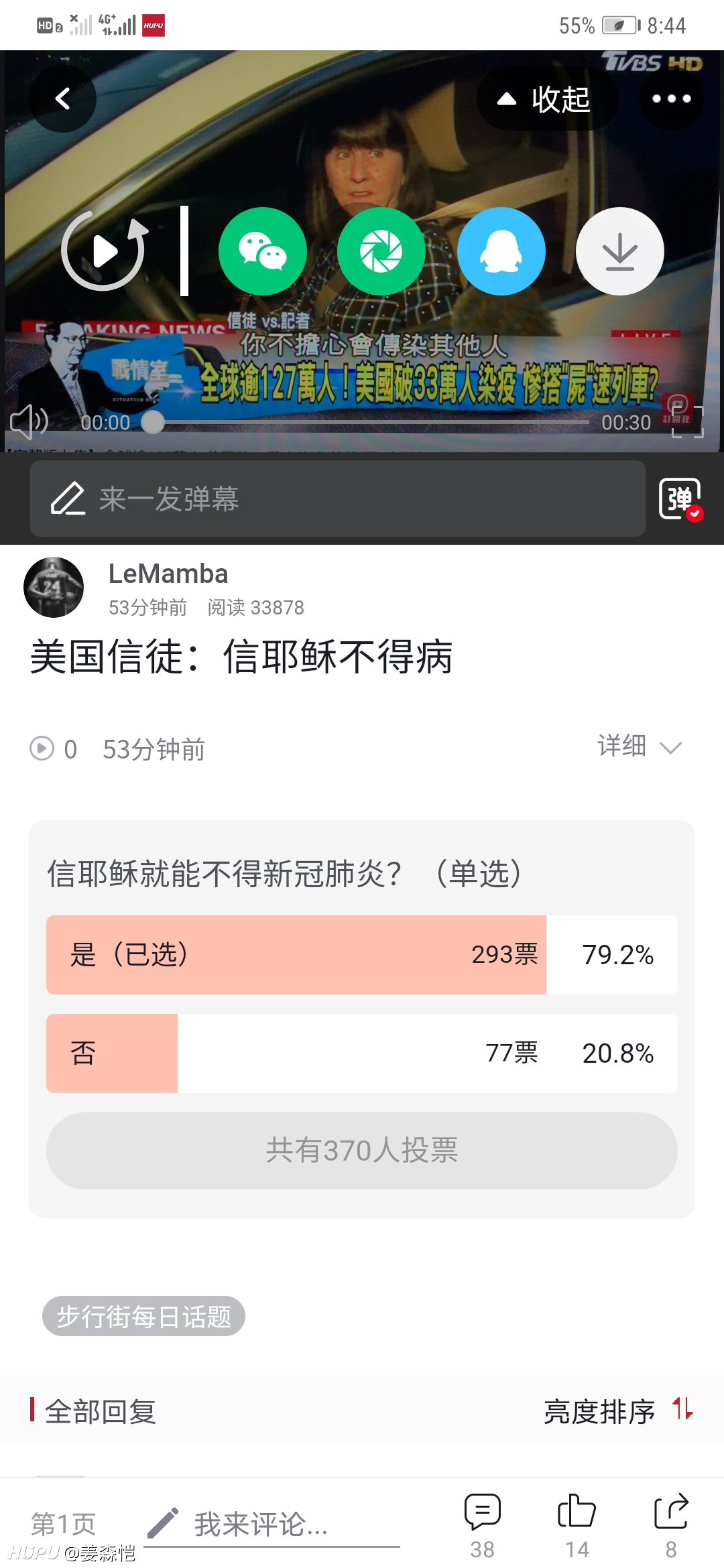724x1568 pixels.
Task: Open LeMamba's profile avatar
Action: coord(54,587)
